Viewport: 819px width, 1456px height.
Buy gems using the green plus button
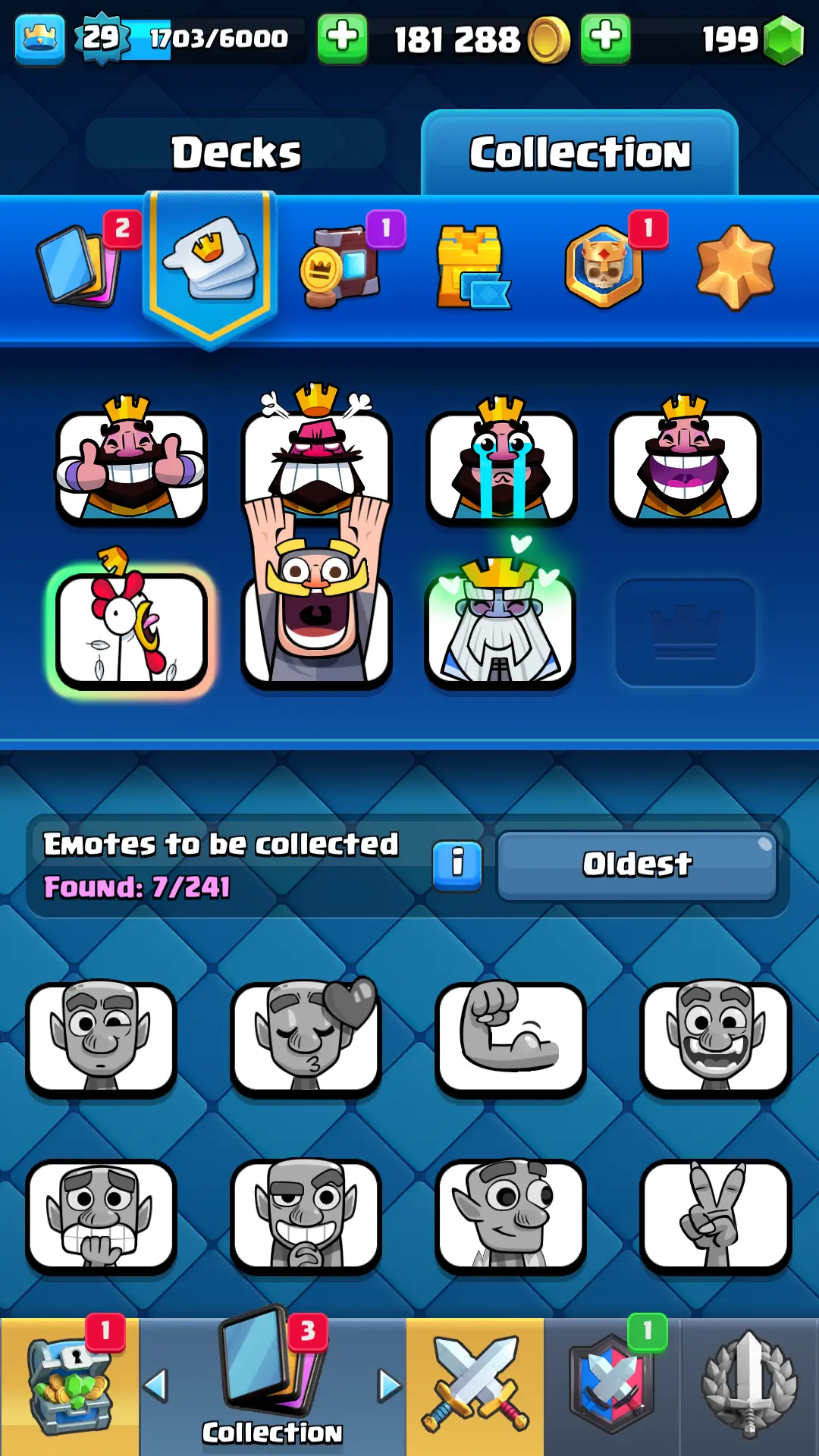[x=605, y=38]
